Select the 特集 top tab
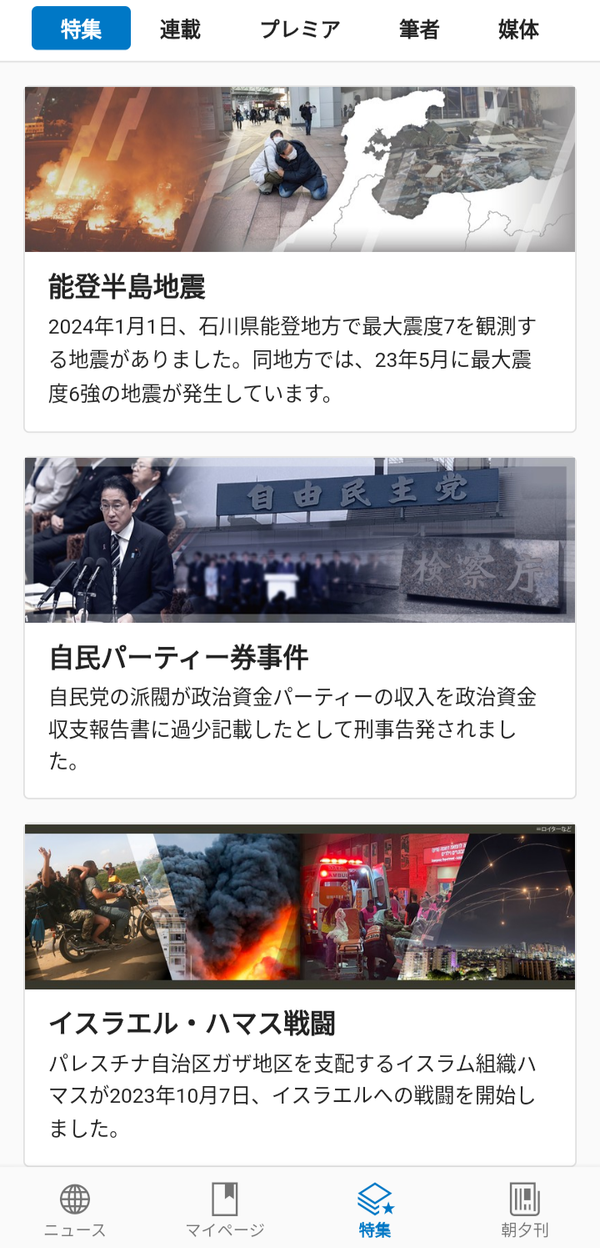This screenshot has width=600, height=1248. pos(81,29)
